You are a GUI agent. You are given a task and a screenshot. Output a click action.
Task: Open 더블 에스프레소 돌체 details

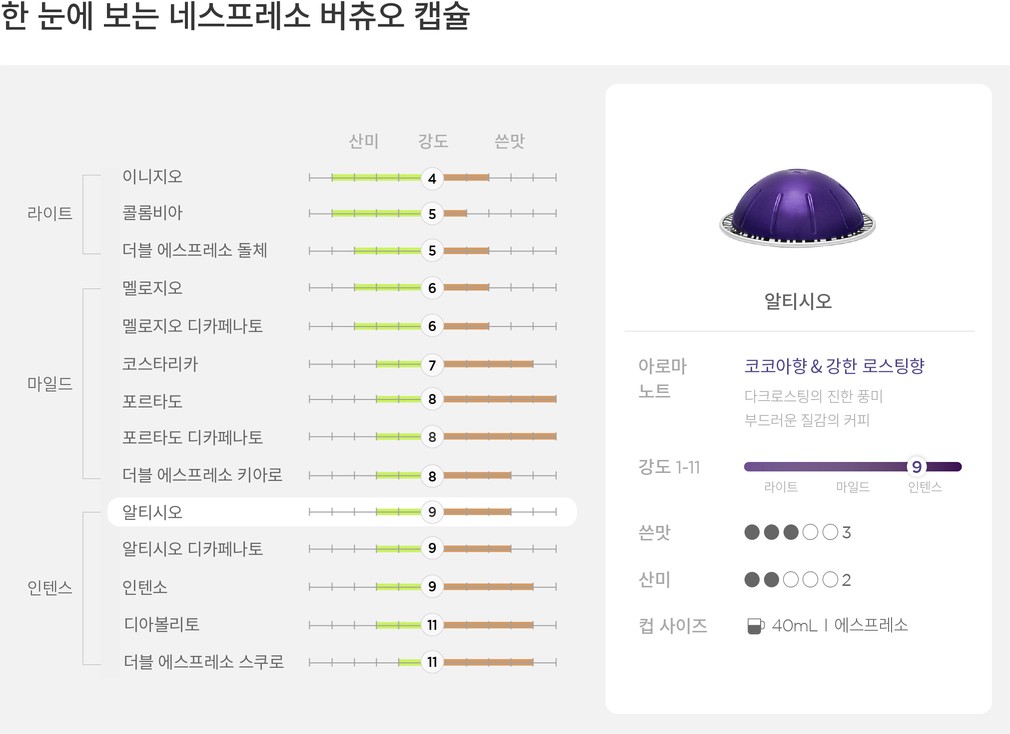coord(341,250)
